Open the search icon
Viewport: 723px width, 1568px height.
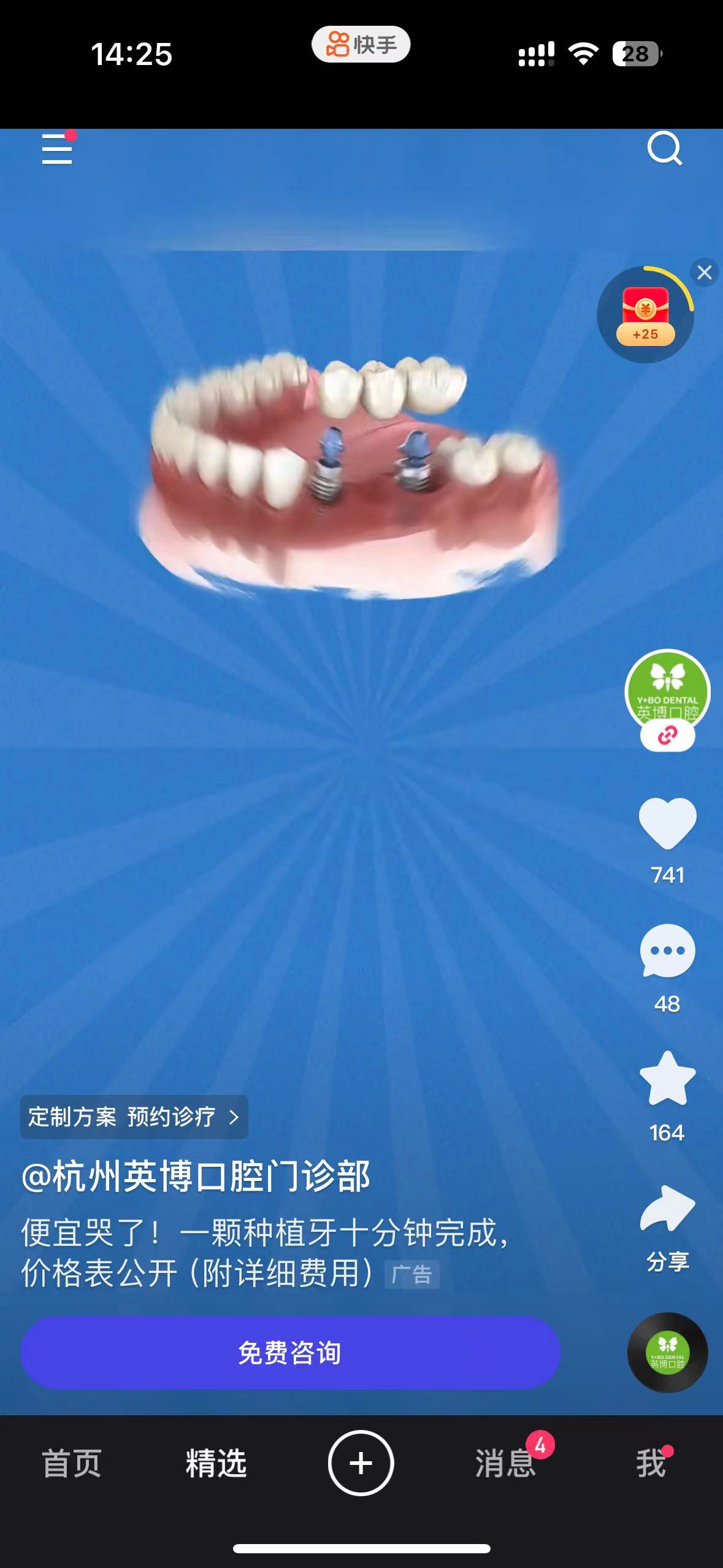tap(665, 149)
